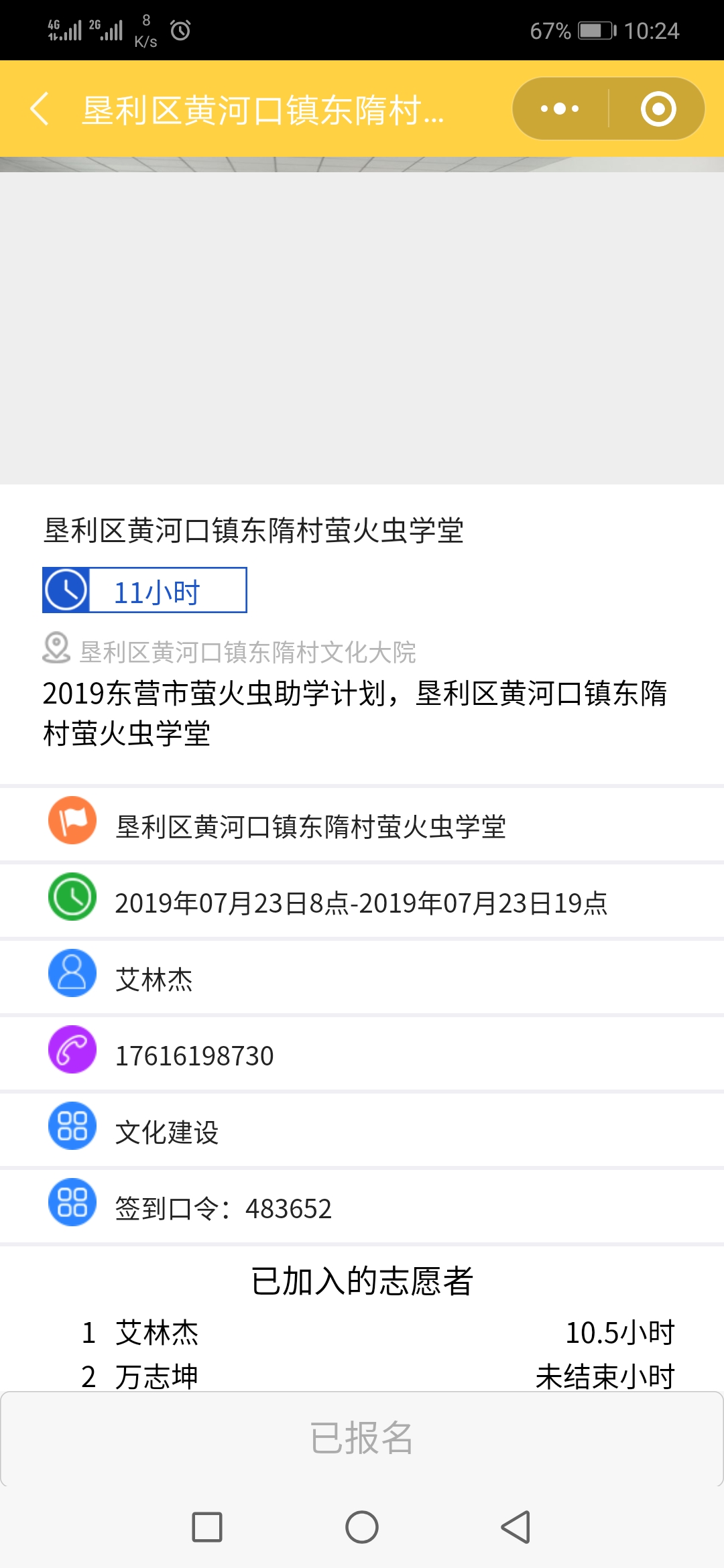Open the mini program more options menu

coord(560,109)
